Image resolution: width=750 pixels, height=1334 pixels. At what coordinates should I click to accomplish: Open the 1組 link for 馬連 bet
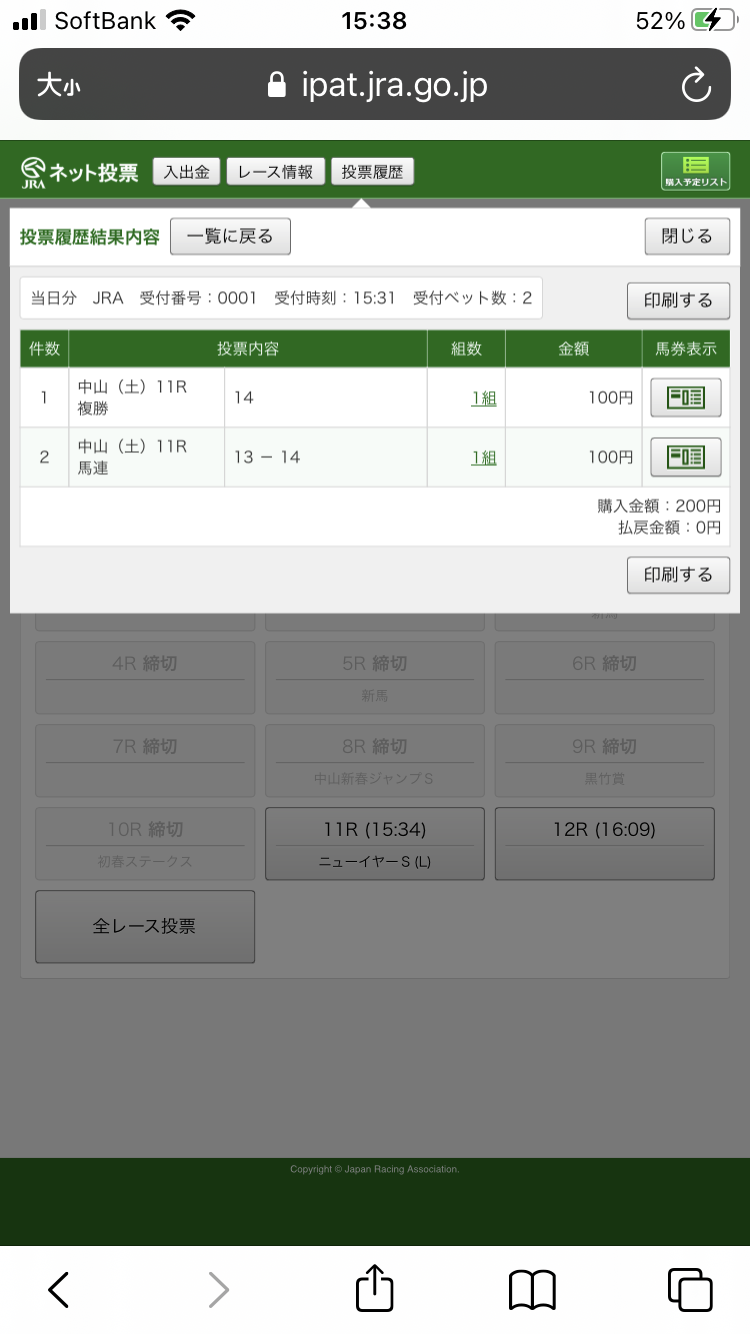[484, 457]
